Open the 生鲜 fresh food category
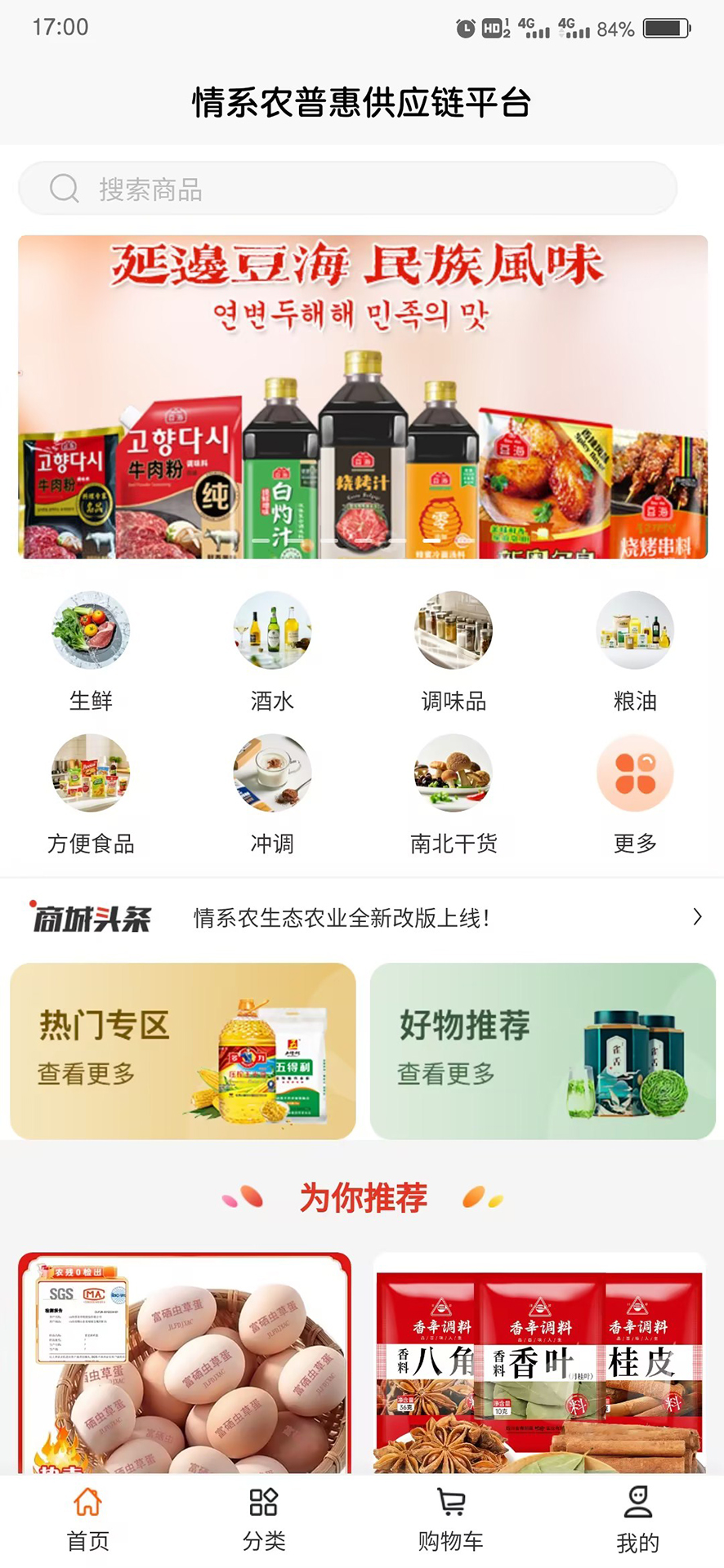Image resolution: width=724 pixels, height=1568 pixels. point(90,649)
